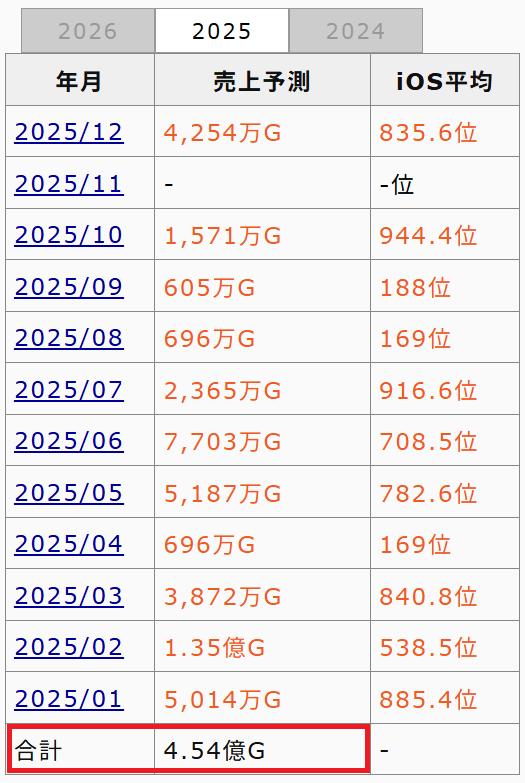
Task: Open the 2025/08 month link
Action: pyautogui.click(x=69, y=338)
